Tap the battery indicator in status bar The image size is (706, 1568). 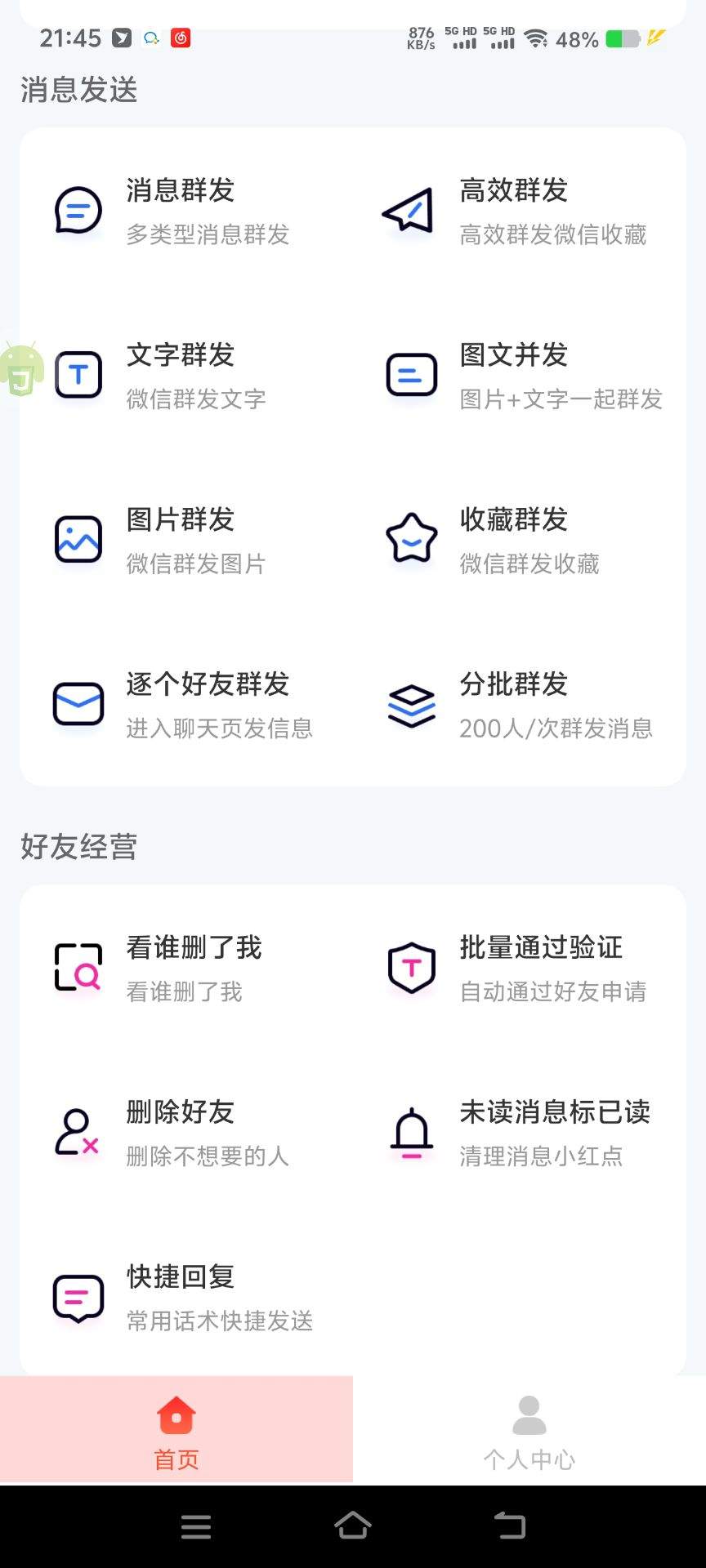(625, 38)
